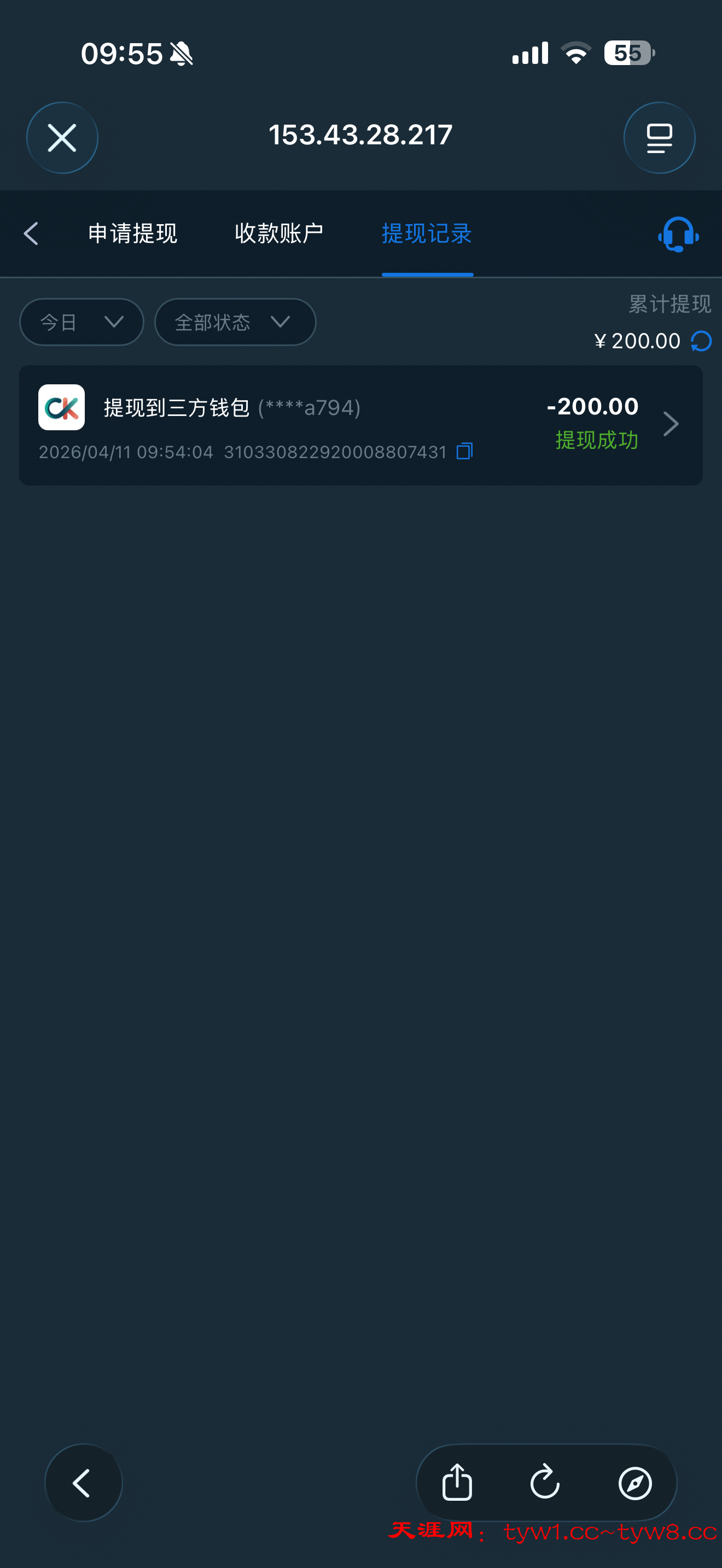Copy the withdrawal order number
Viewport: 722px width, 1568px height.
[x=464, y=452]
